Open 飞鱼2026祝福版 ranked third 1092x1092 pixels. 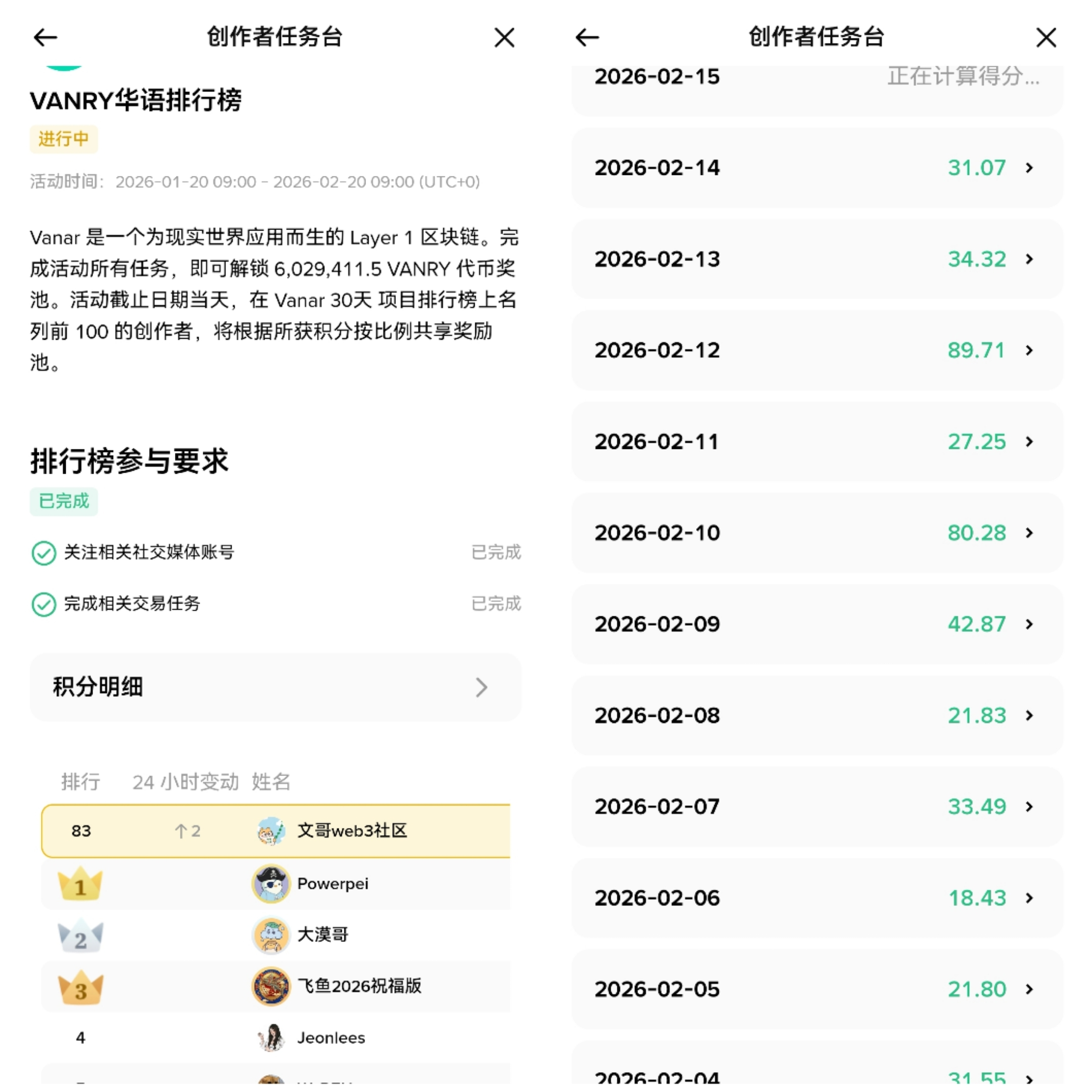tap(359, 986)
